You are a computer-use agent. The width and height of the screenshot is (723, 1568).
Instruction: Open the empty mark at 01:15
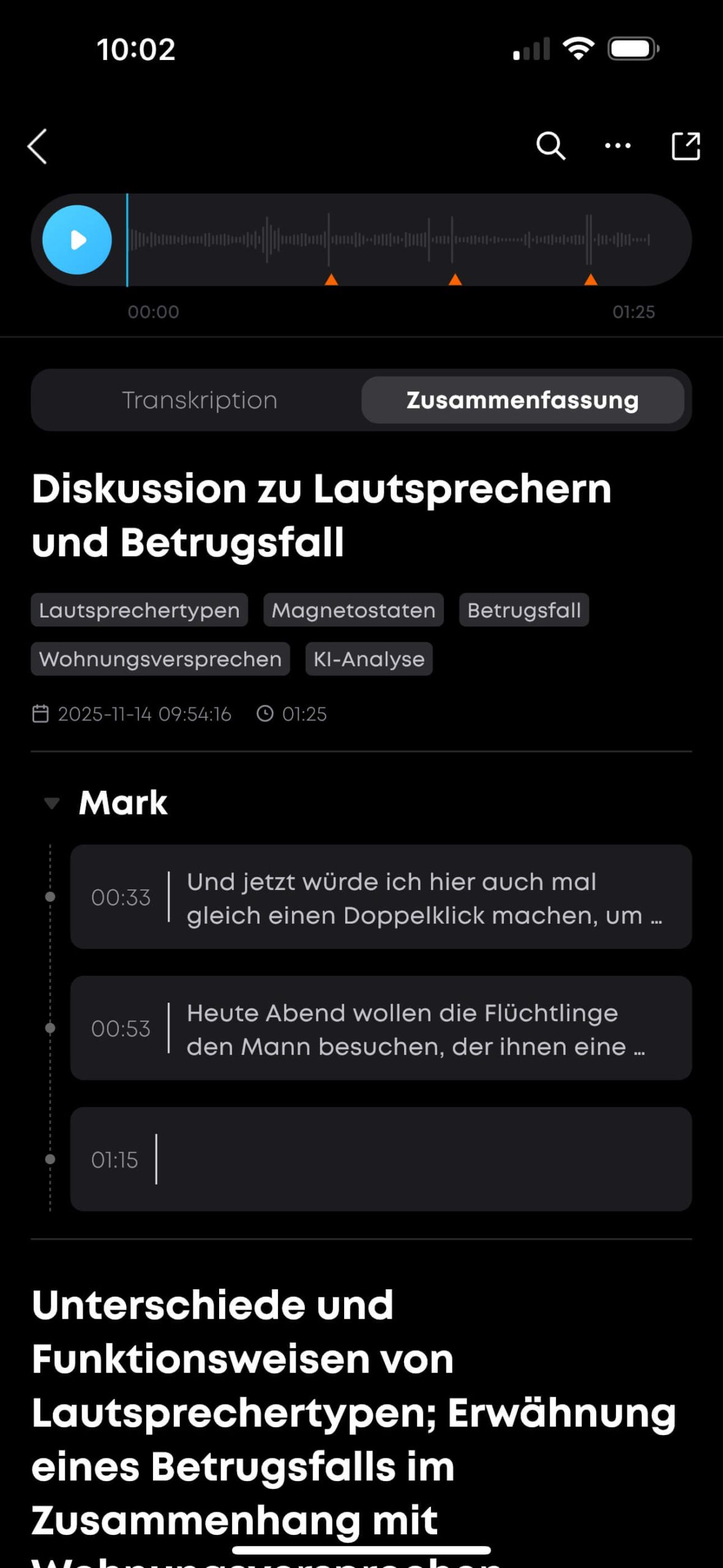tap(381, 1159)
